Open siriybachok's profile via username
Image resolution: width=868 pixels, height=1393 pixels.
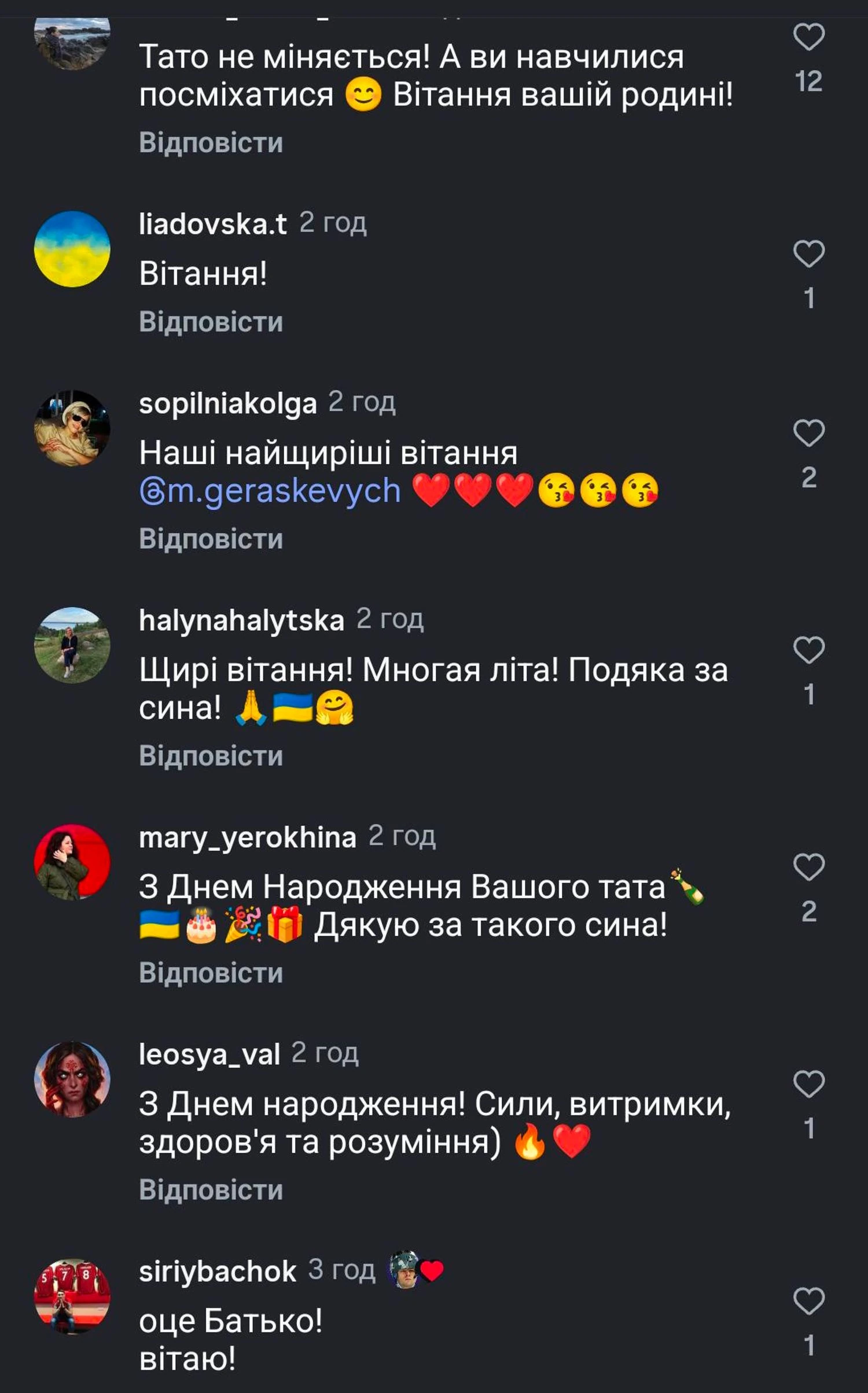[217, 1271]
